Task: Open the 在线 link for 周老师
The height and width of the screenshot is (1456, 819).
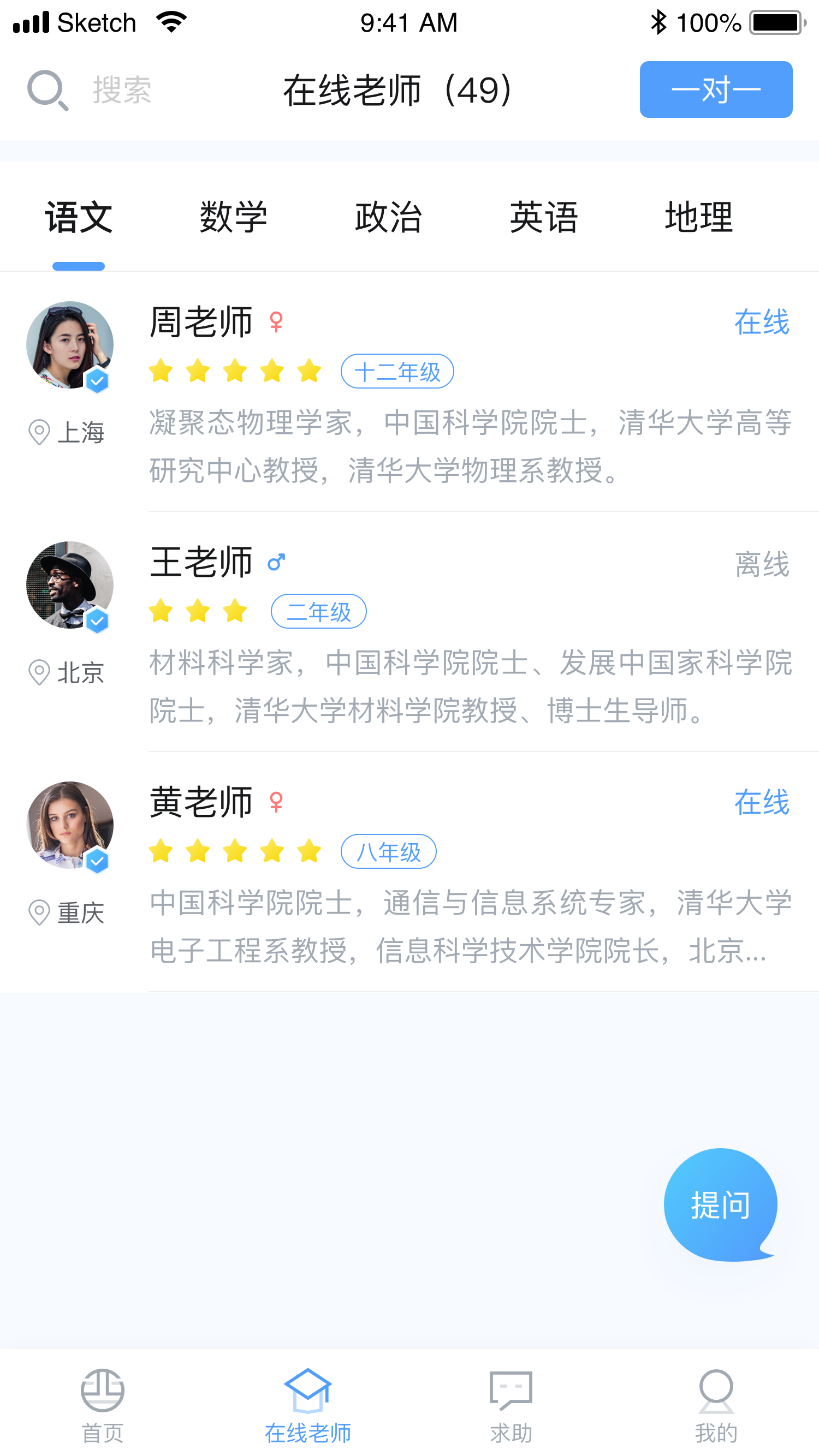Action: tap(762, 323)
